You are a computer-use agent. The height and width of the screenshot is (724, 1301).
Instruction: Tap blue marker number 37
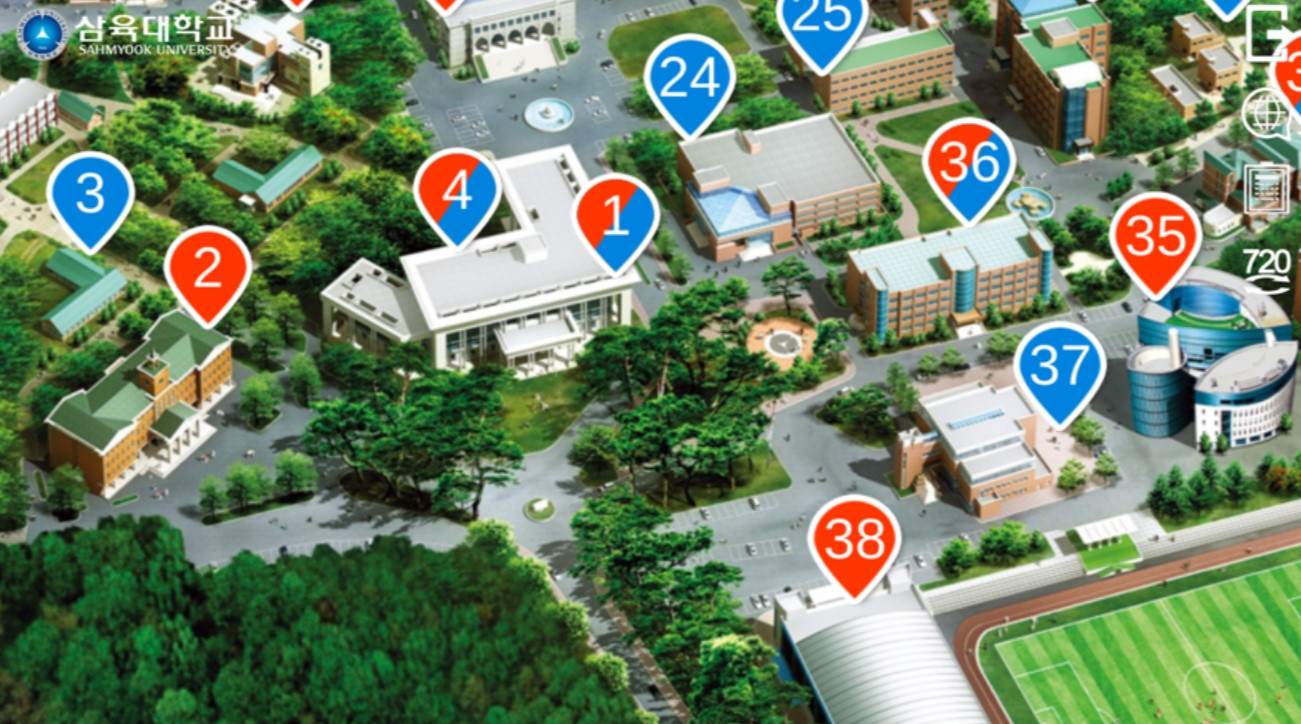pos(1059,367)
